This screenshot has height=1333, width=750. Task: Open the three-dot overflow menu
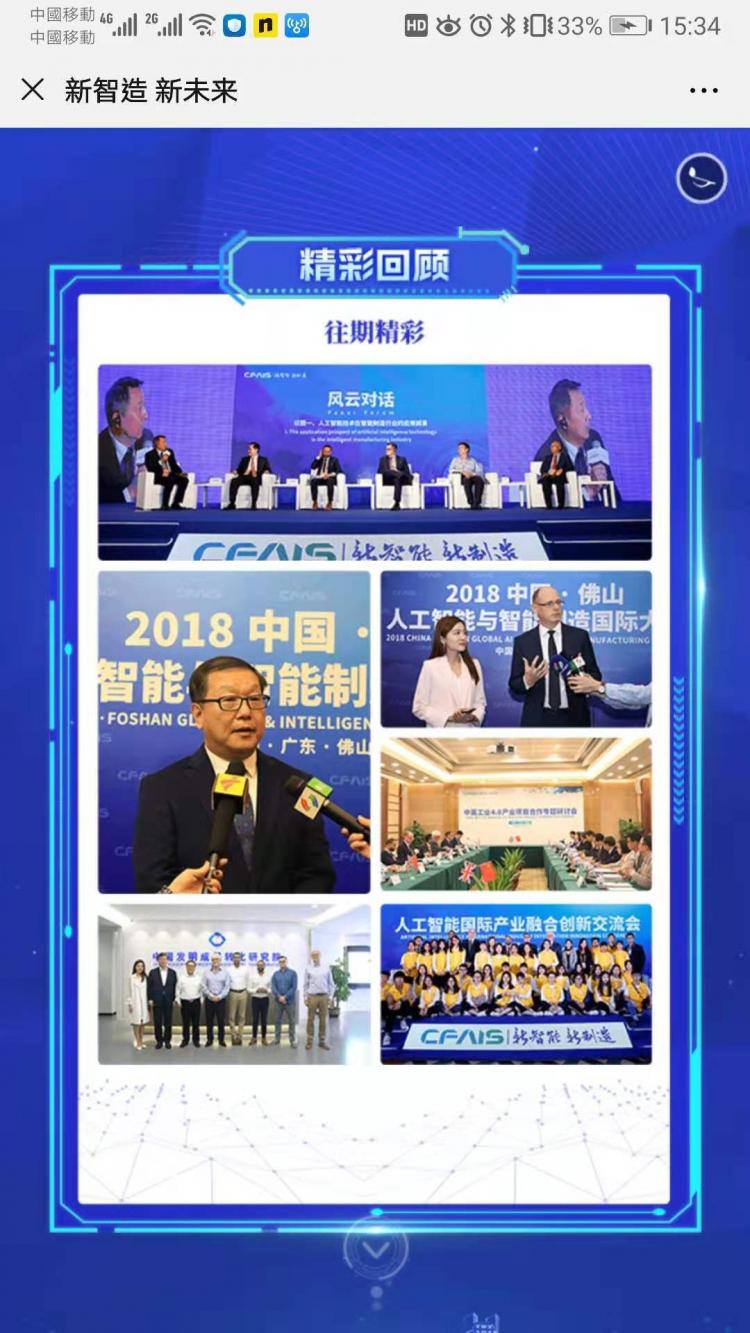click(x=703, y=91)
